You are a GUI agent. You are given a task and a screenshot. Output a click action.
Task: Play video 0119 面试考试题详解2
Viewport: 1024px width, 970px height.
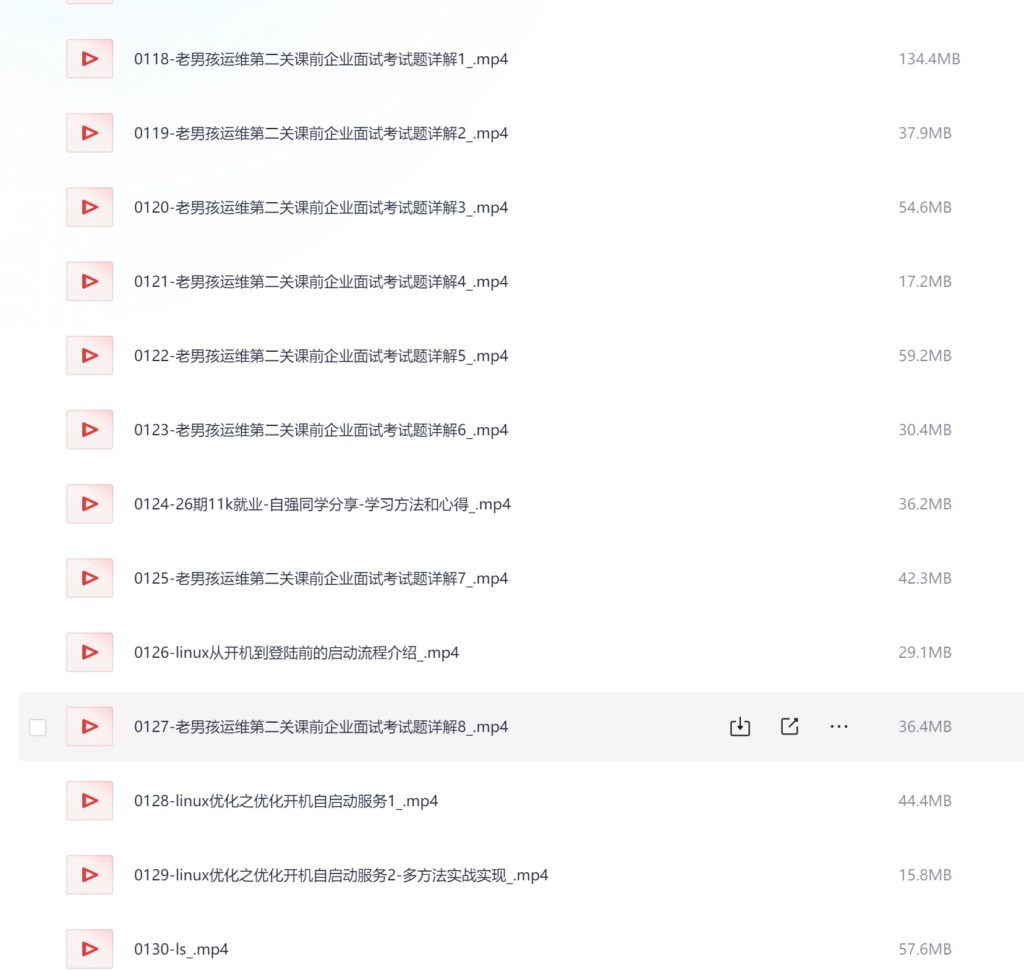(x=320, y=133)
